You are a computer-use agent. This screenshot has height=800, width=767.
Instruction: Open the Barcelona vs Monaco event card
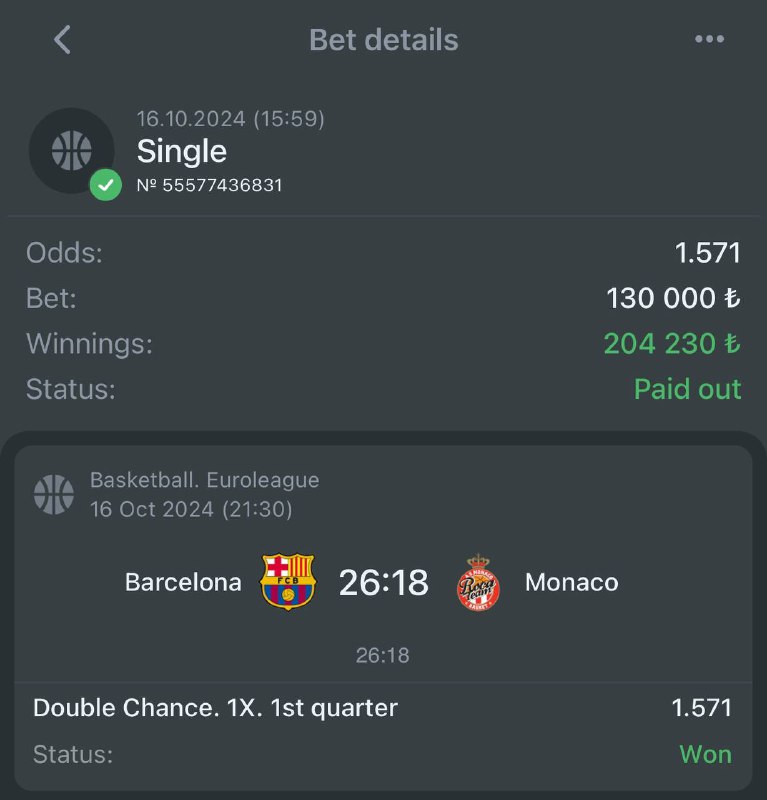point(383,582)
